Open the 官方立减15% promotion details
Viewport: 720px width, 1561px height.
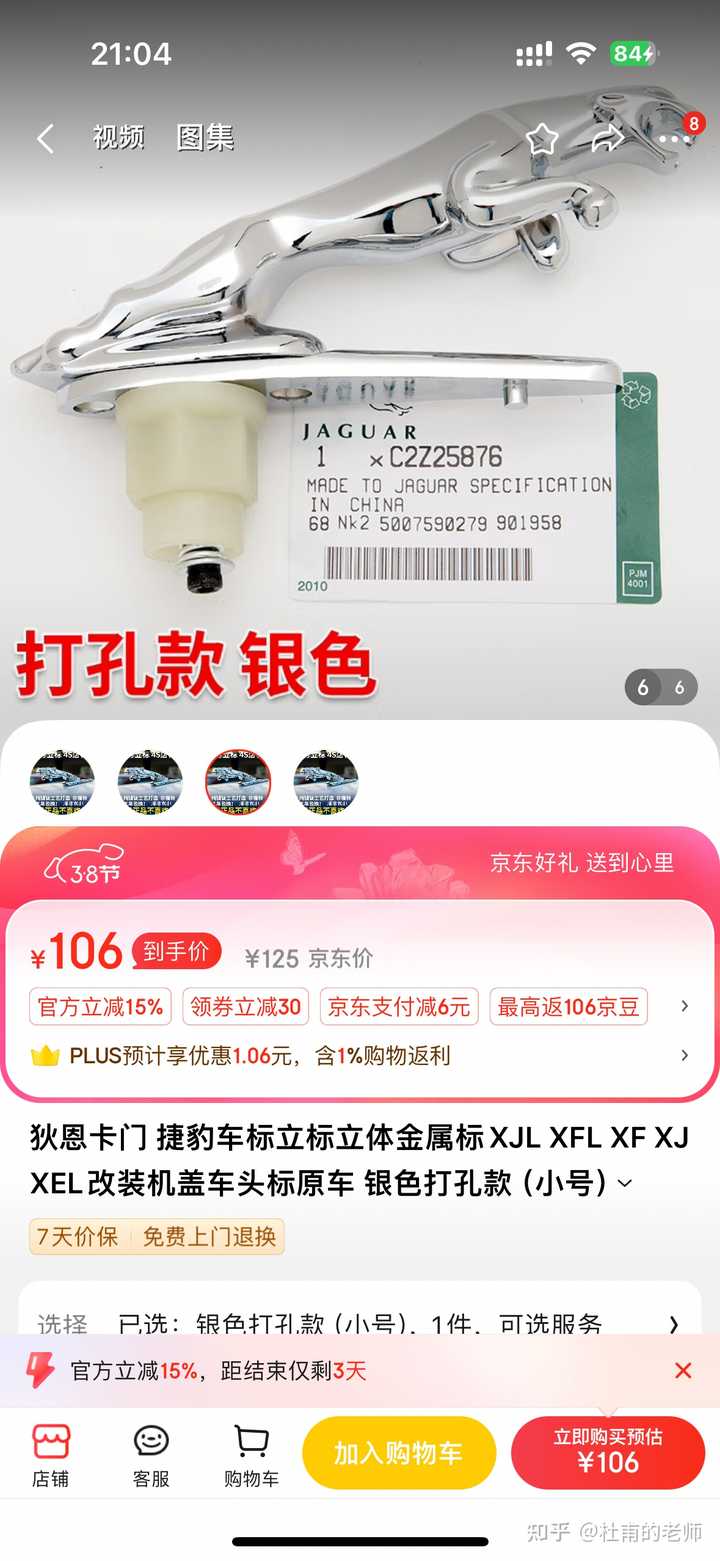(100, 1007)
